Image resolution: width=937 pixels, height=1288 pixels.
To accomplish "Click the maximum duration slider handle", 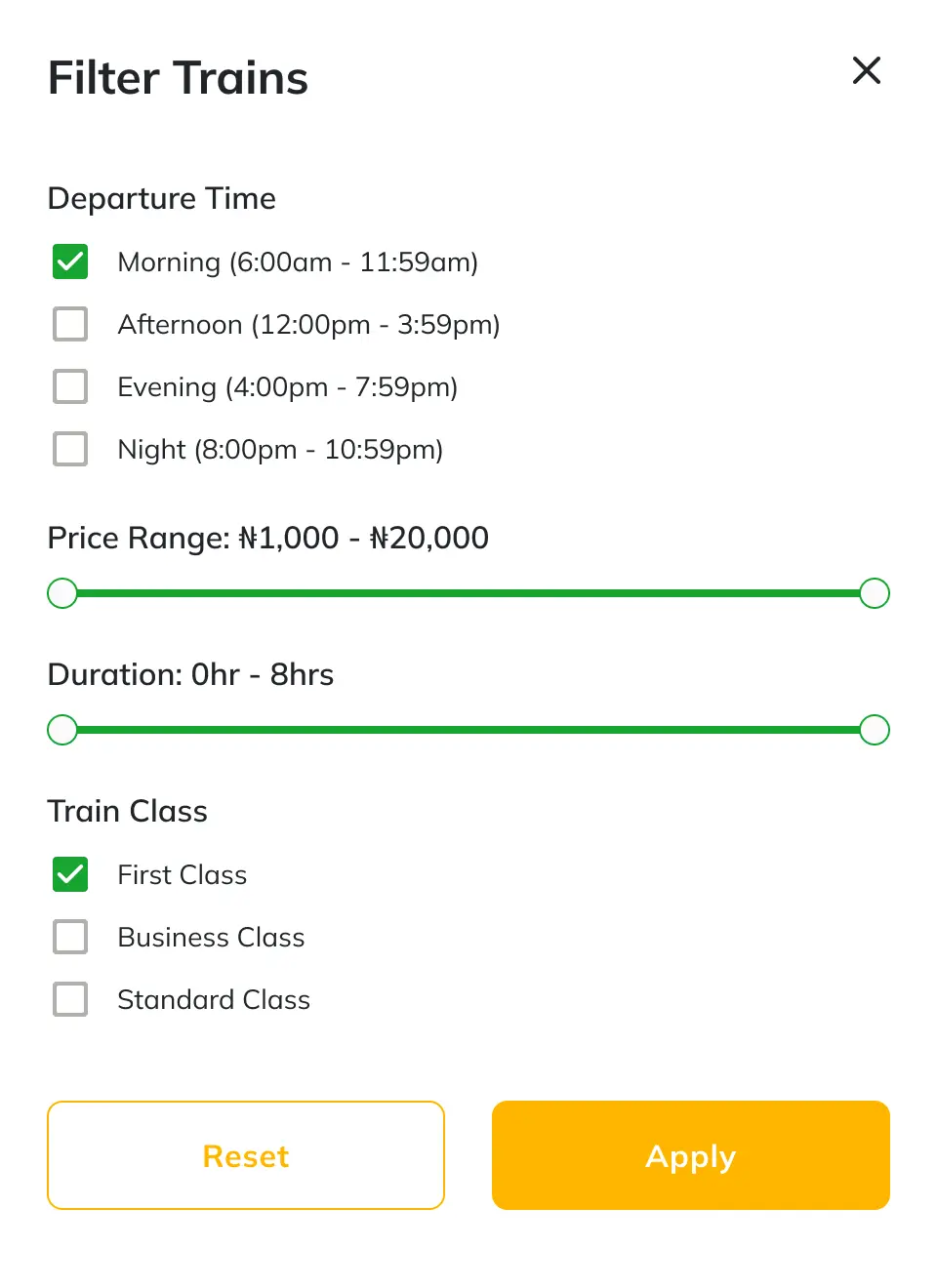I will click(874, 729).
